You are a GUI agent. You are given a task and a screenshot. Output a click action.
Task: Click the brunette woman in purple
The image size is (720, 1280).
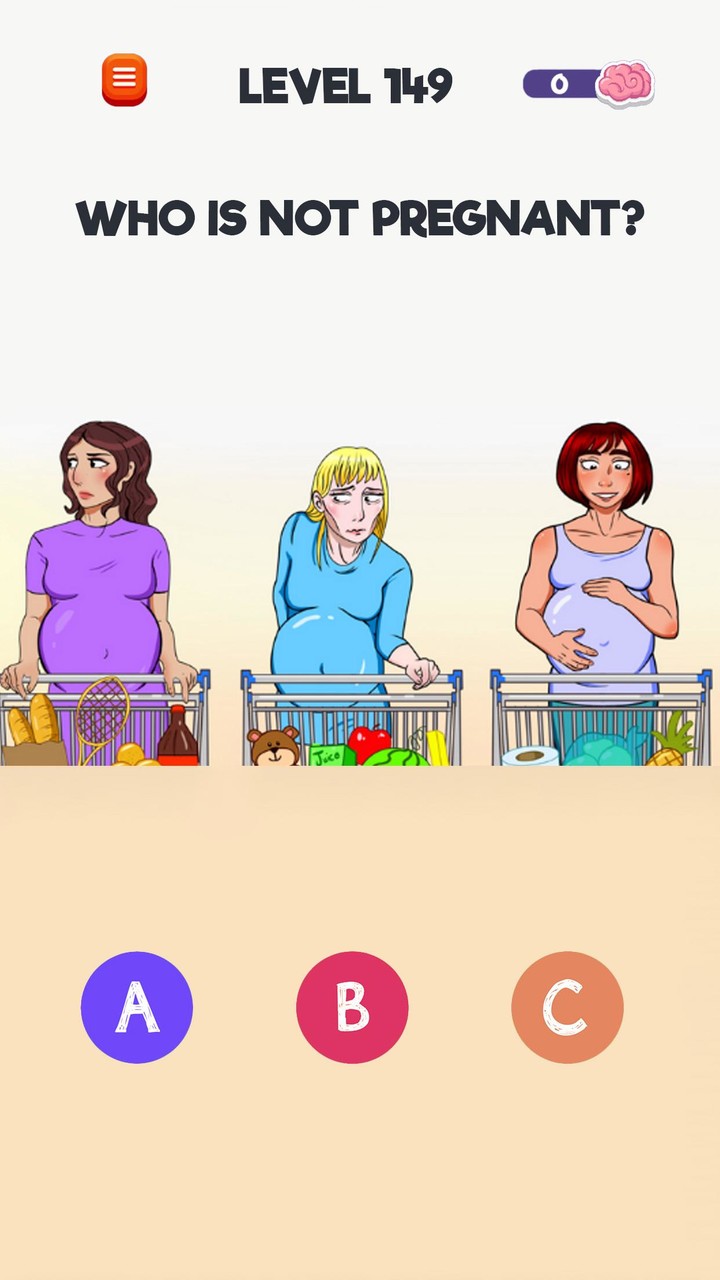pos(100,560)
